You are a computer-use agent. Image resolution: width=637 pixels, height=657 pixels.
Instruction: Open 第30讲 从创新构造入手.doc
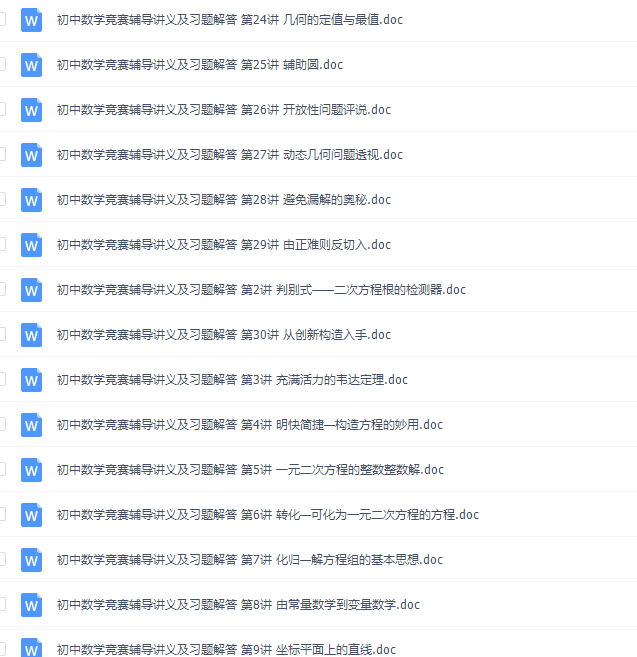tap(224, 334)
